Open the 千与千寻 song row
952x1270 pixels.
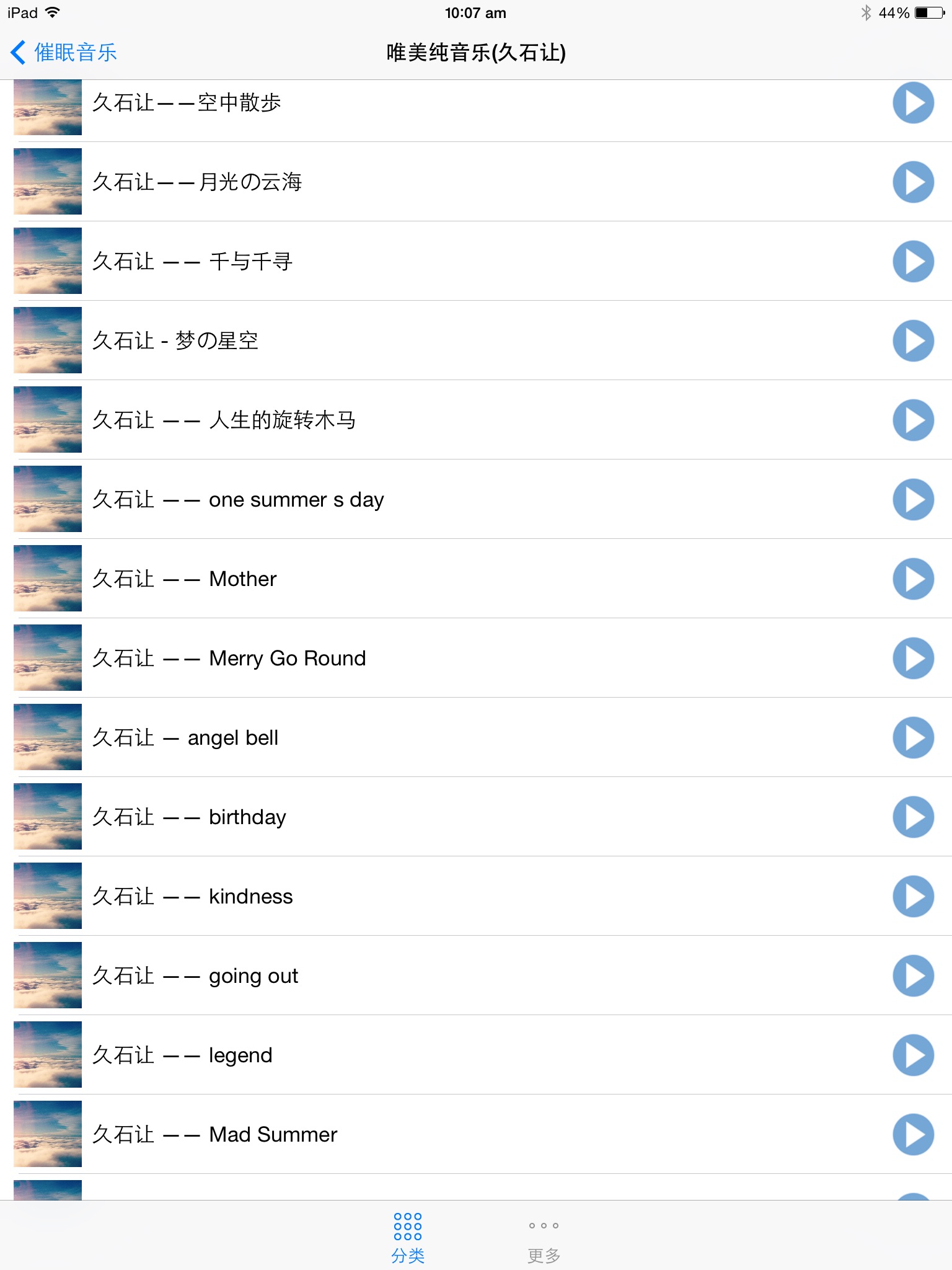476,261
